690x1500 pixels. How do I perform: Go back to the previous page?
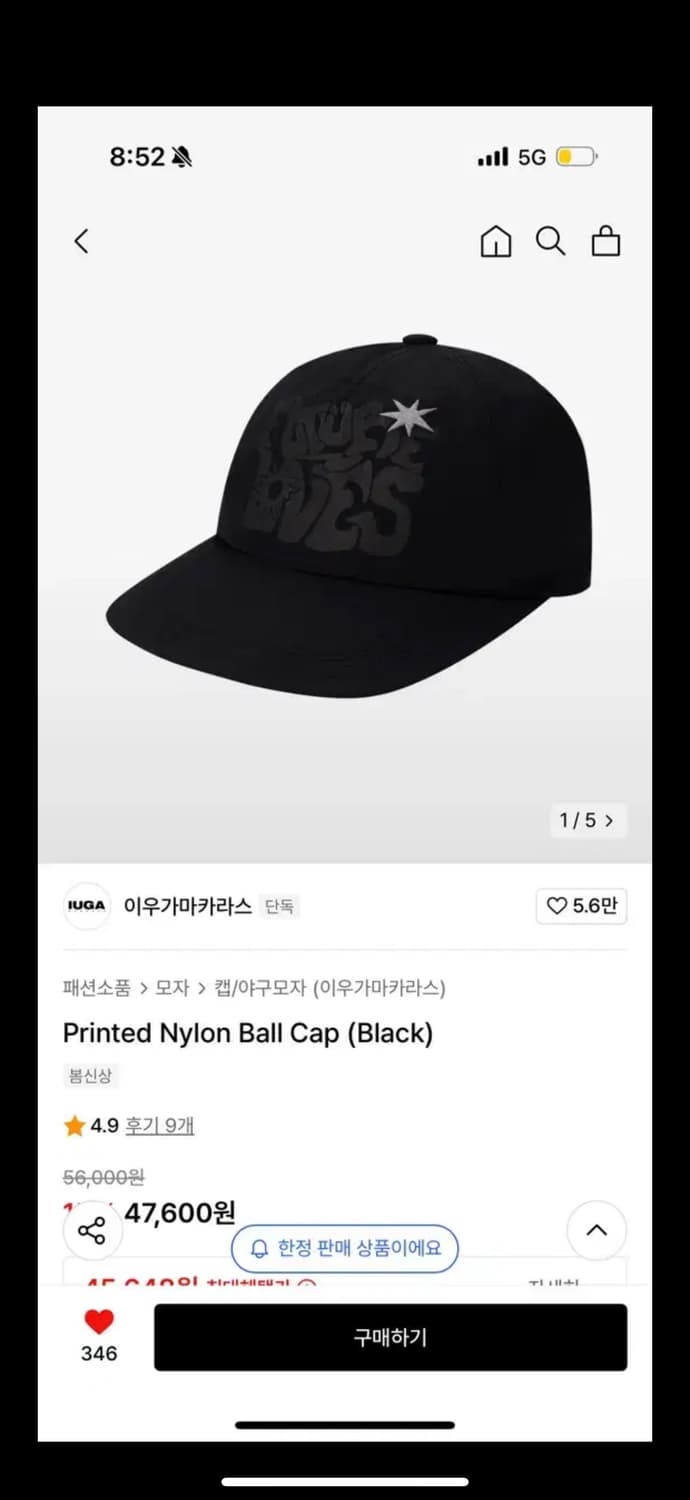(x=82, y=241)
